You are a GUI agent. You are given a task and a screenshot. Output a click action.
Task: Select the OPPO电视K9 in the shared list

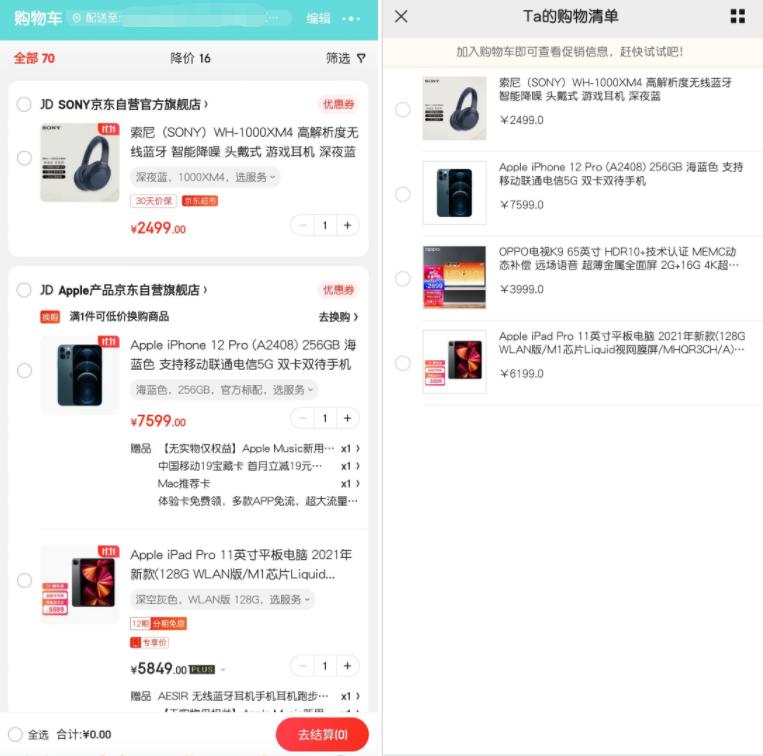pyautogui.click(x=402, y=278)
